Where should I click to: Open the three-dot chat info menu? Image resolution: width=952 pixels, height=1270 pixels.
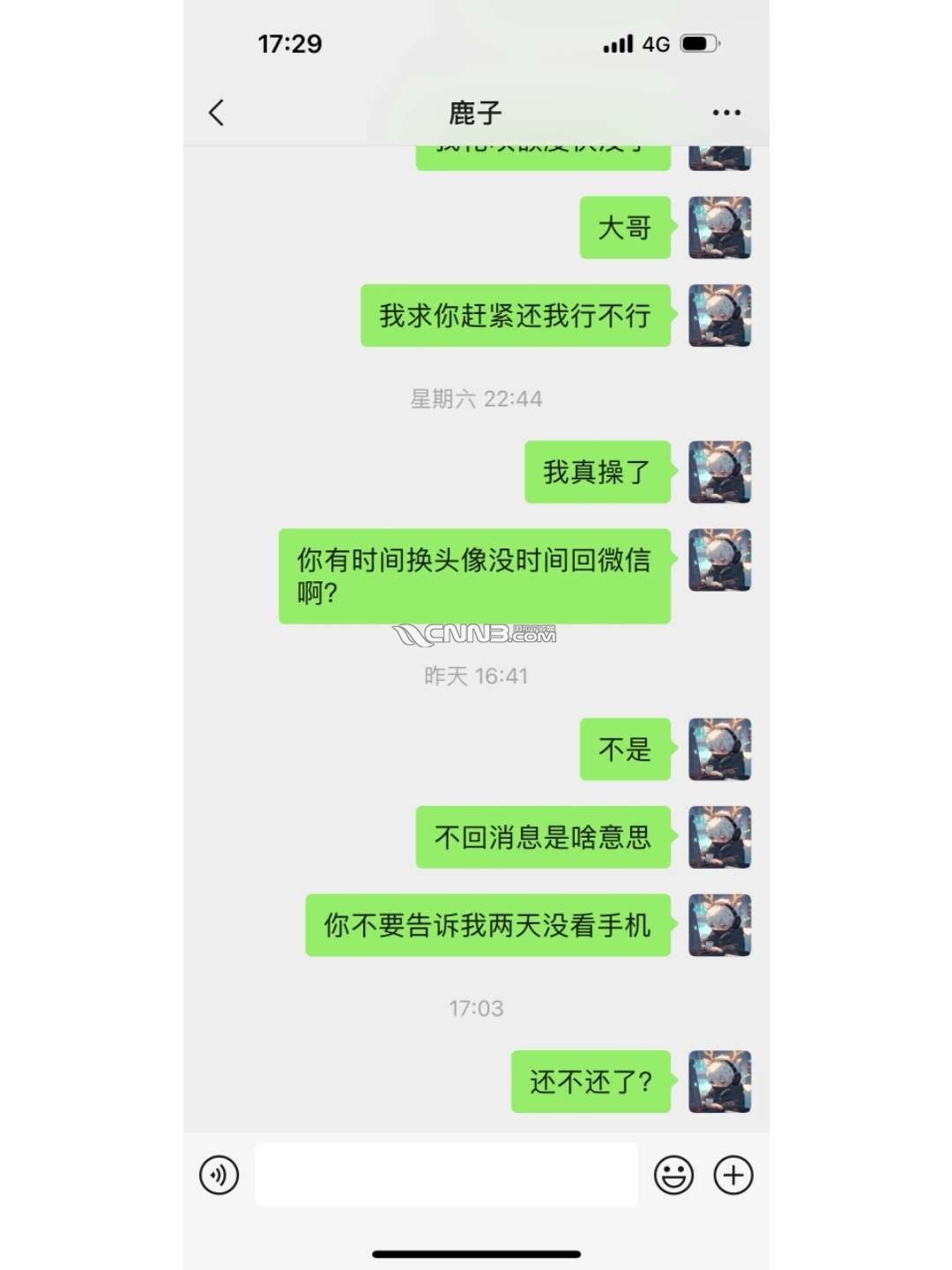click(x=725, y=113)
